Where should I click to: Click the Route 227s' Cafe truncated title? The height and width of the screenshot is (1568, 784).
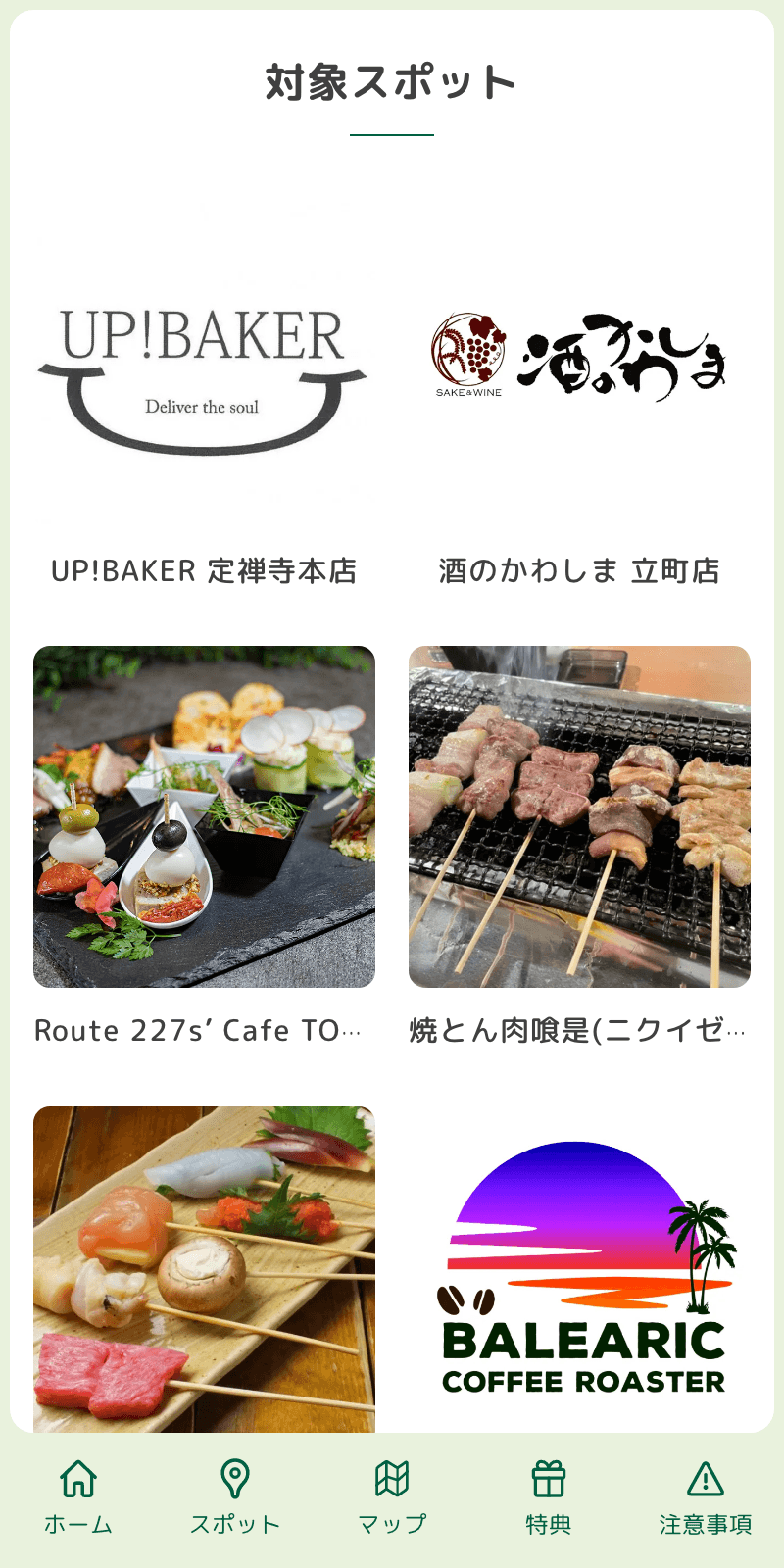pyautogui.click(x=198, y=1029)
